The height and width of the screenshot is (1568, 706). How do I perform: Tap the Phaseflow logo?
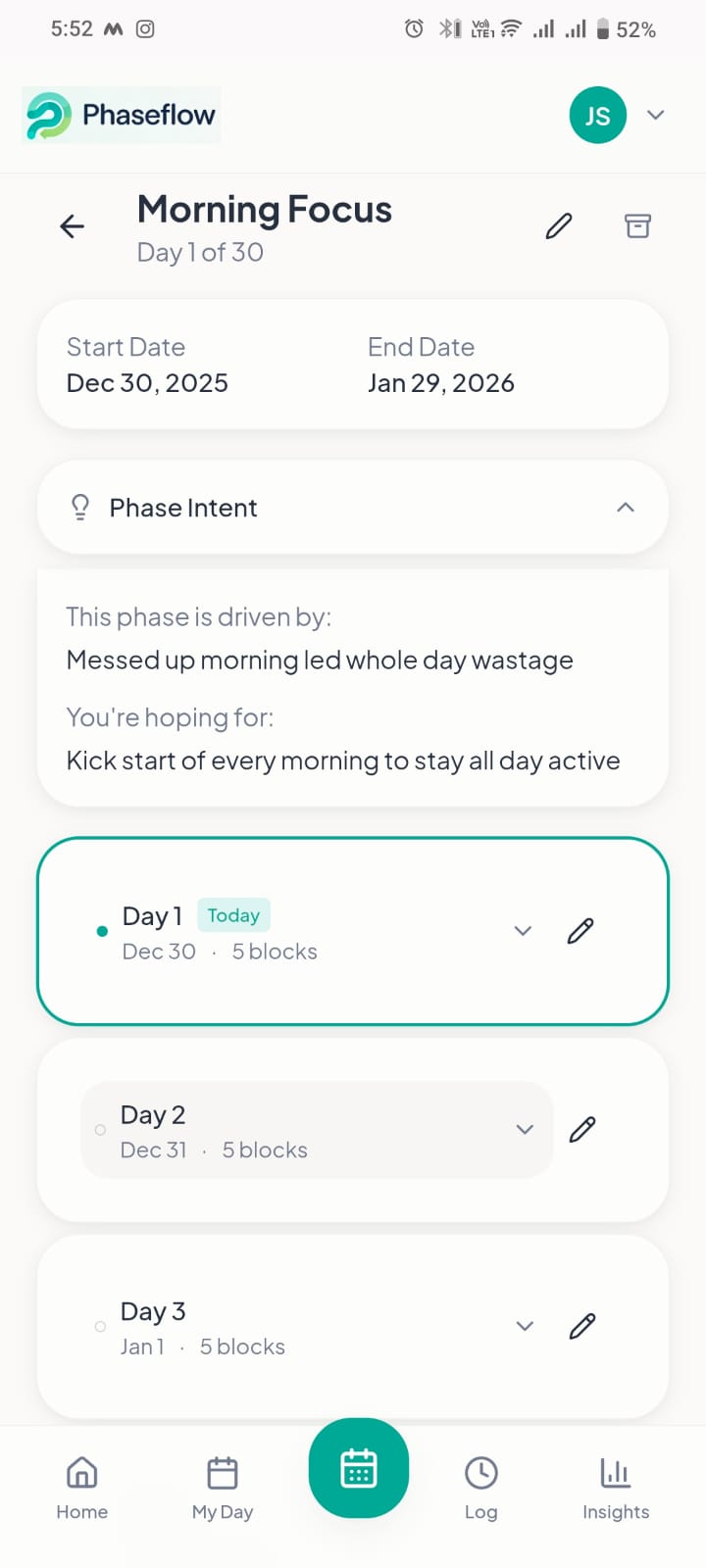(118, 115)
